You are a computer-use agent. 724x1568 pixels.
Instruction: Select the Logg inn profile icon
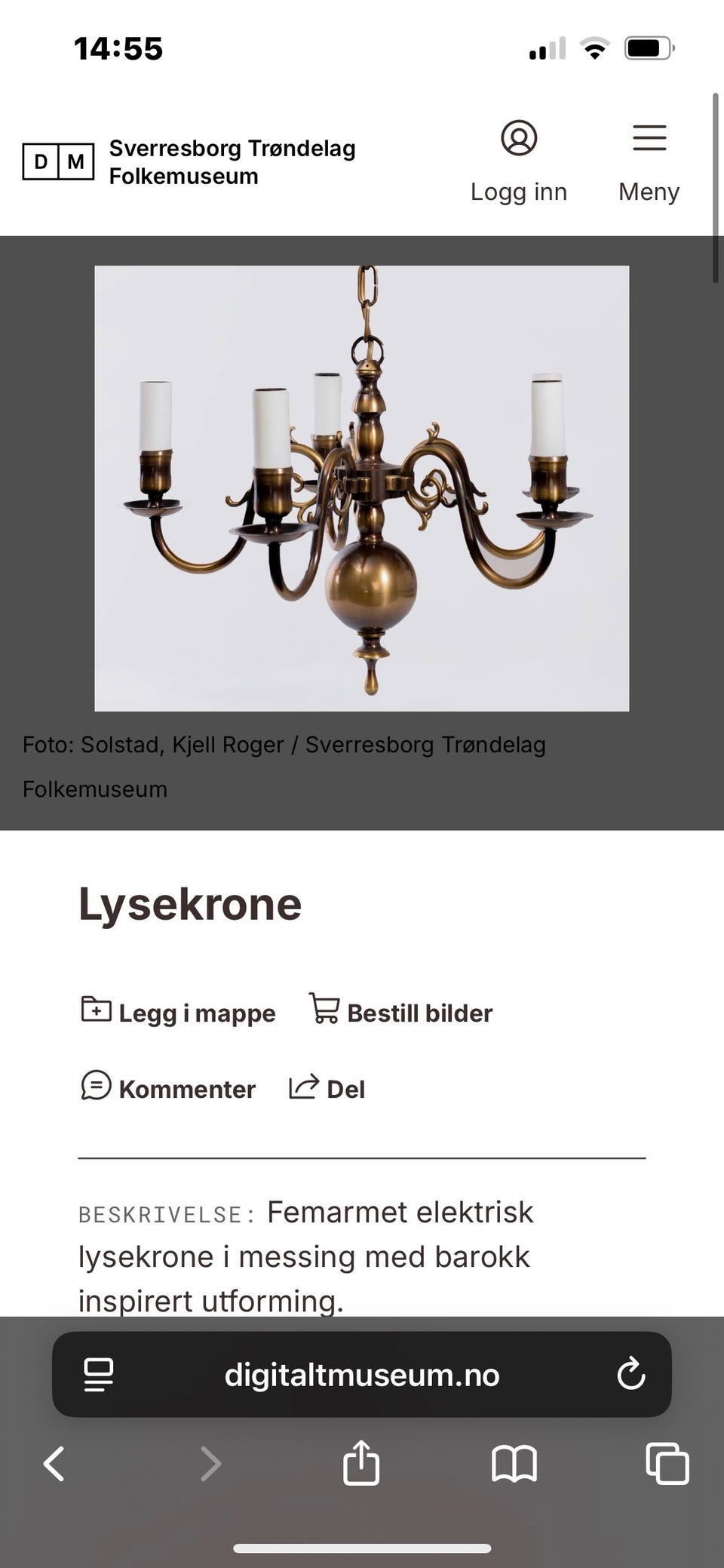519,138
